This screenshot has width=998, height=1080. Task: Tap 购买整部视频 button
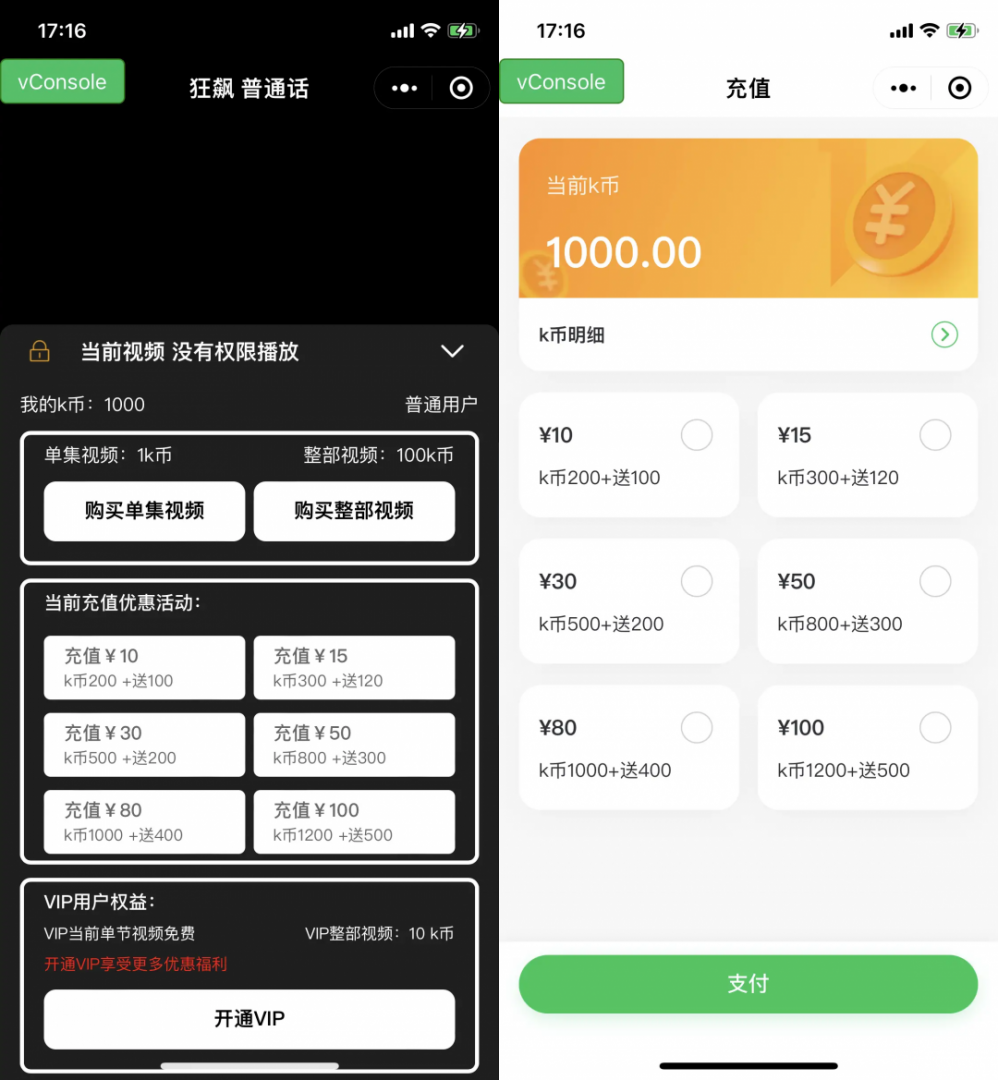pyautogui.click(x=354, y=511)
